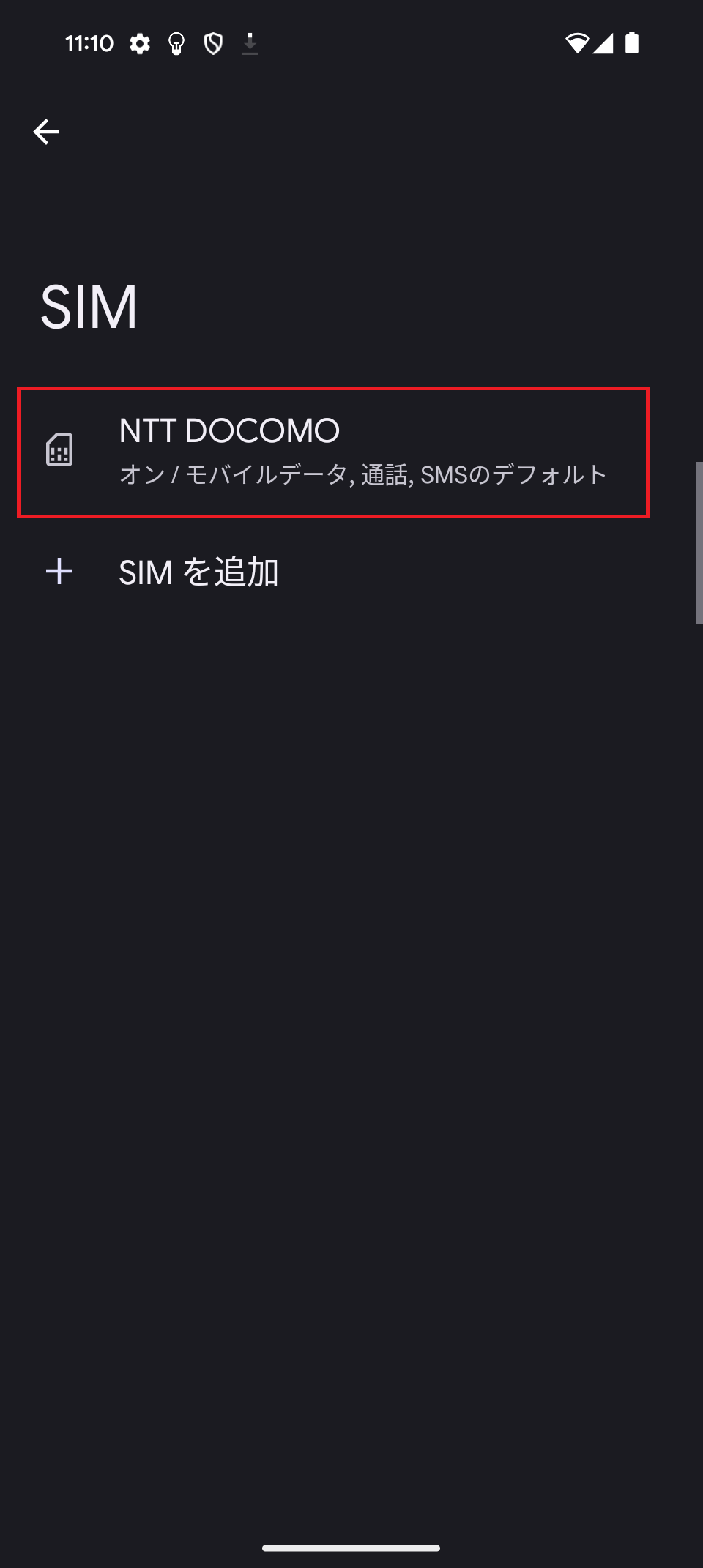
Task: Tap the subtitle モバイルデータ, 通話, SMSのデフォルト
Action: pos(363,474)
